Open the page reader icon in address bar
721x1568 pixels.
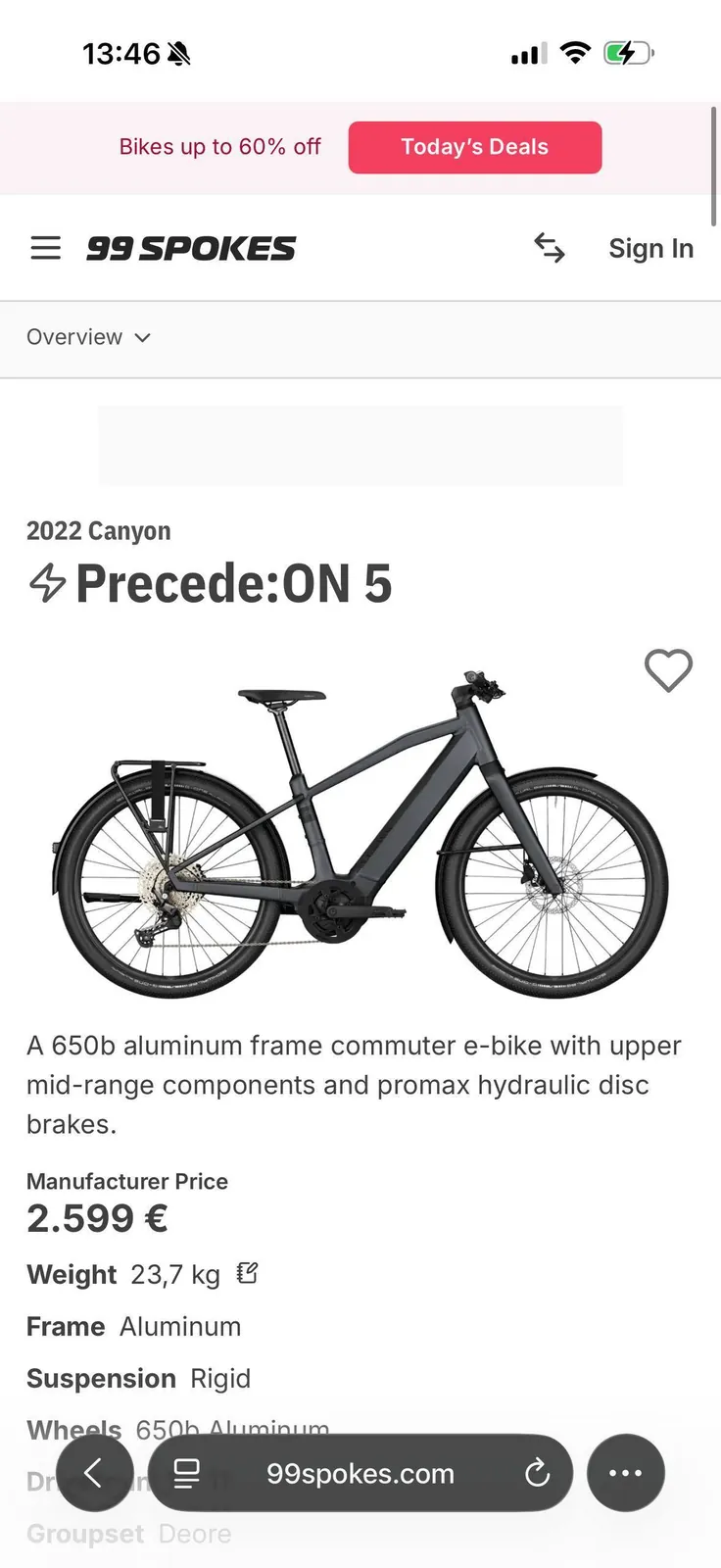pyautogui.click(x=186, y=1473)
